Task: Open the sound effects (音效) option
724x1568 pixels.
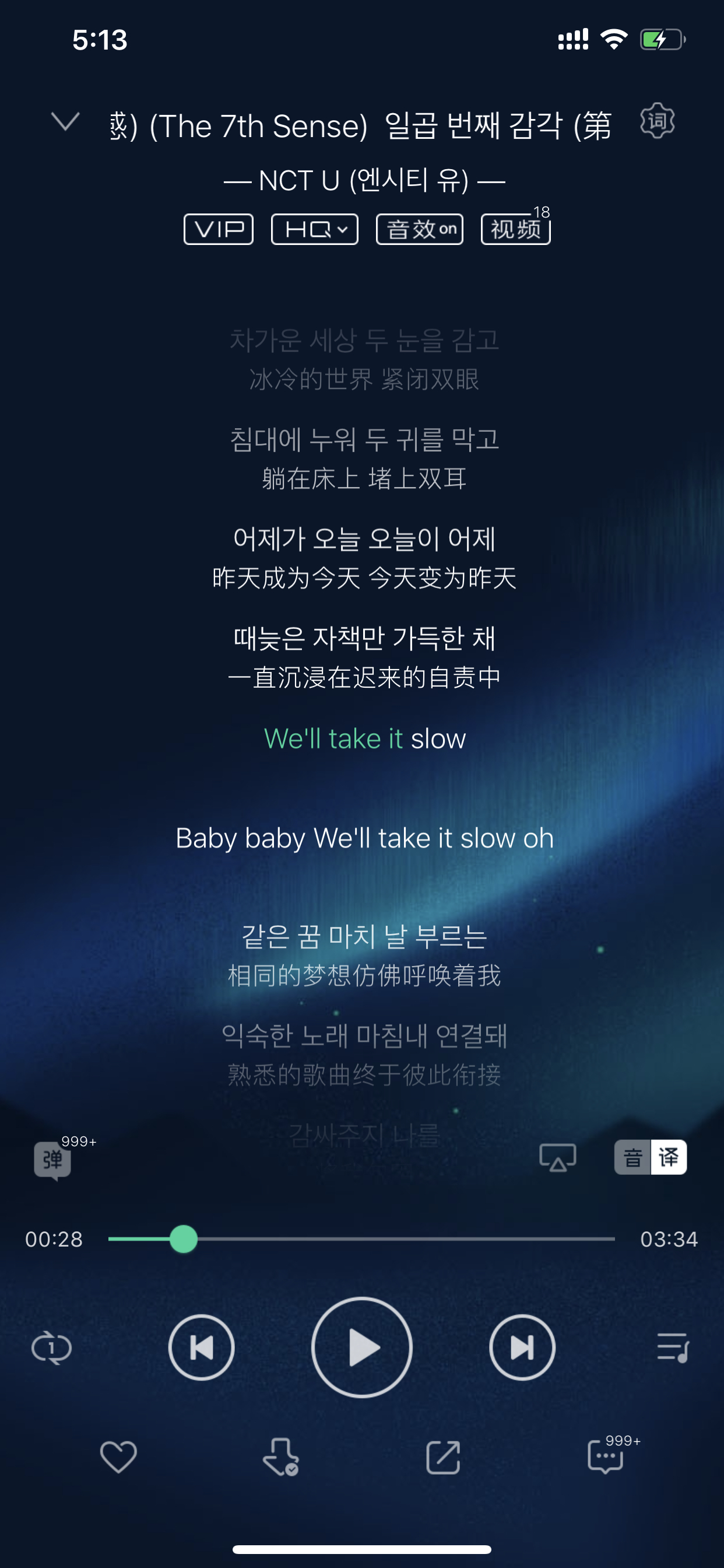Action: tap(420, 229)
